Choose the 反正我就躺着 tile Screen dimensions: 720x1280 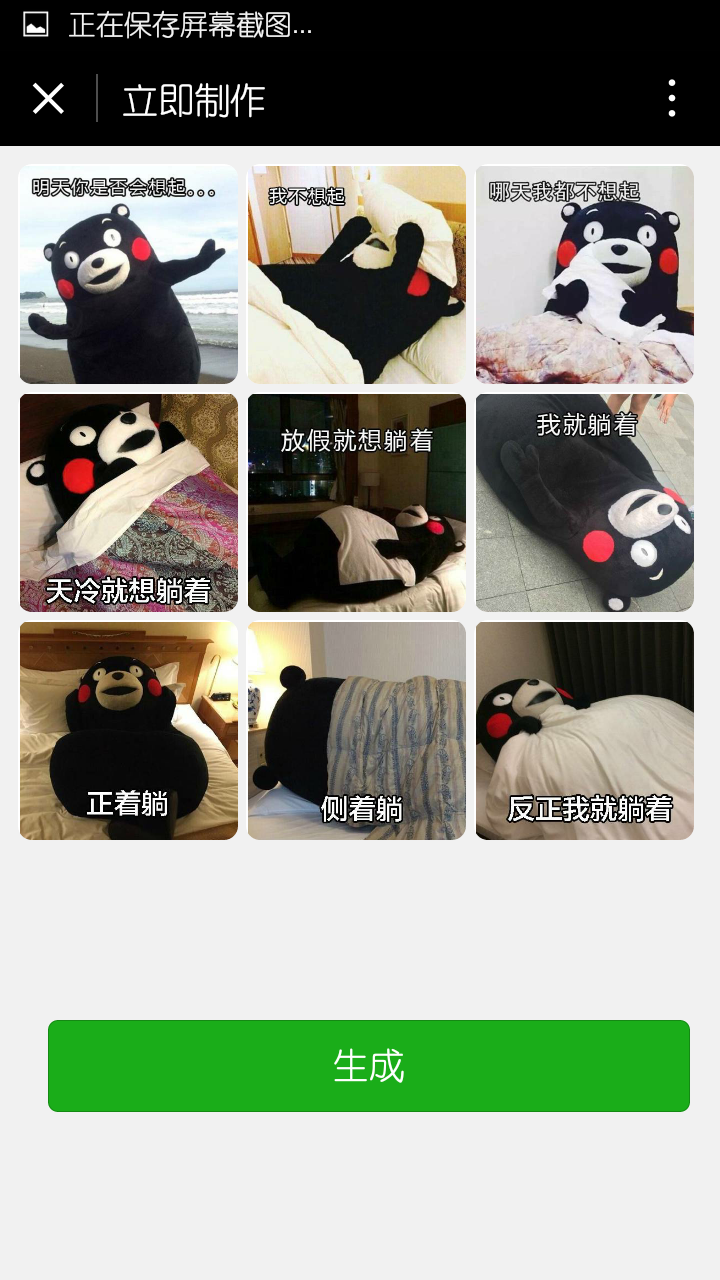coord(585,730)
